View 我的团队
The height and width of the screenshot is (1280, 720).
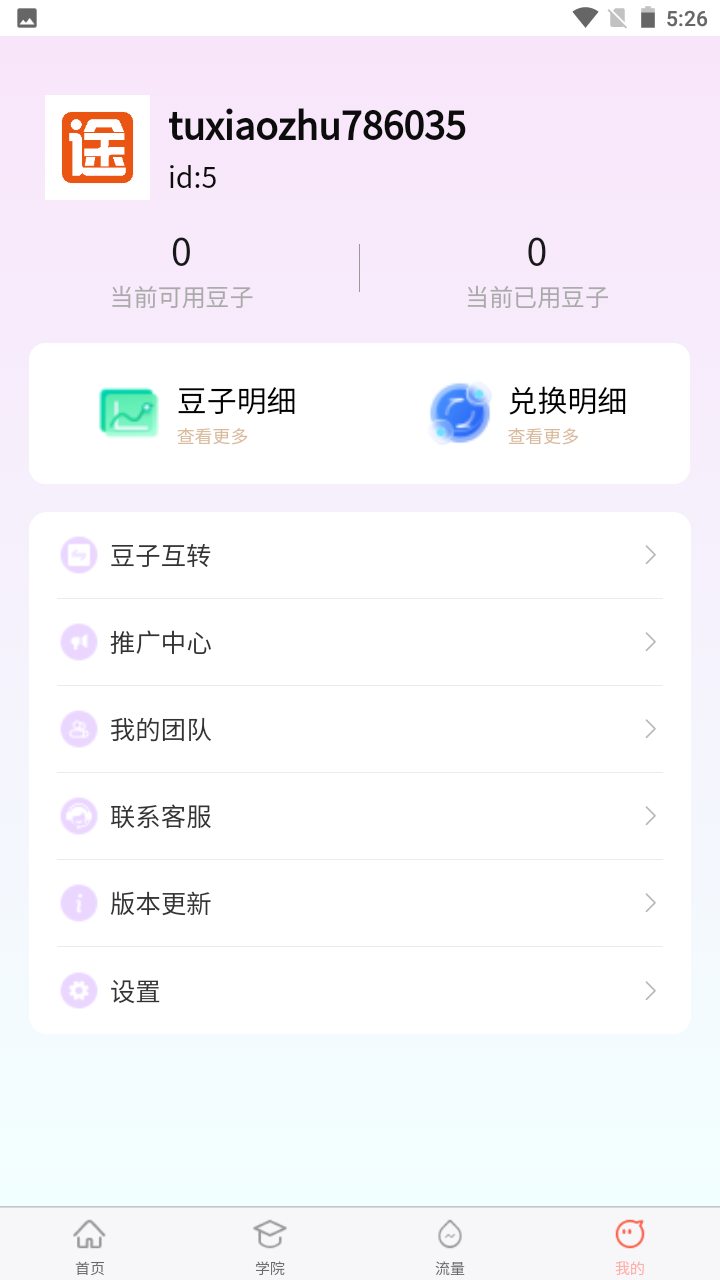point(359,729)
